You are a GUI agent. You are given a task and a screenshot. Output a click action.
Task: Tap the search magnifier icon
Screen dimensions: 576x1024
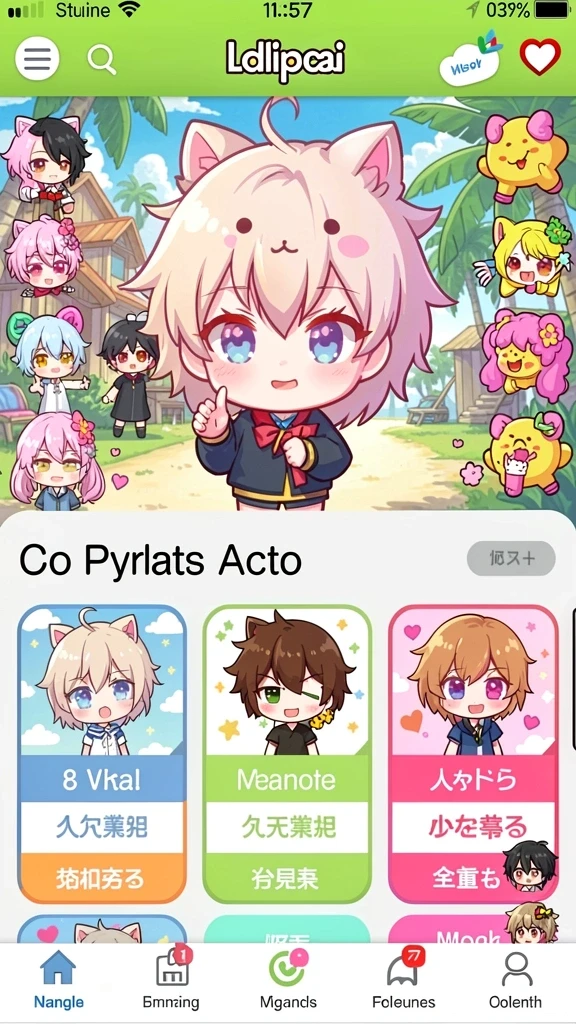(102, 59)
